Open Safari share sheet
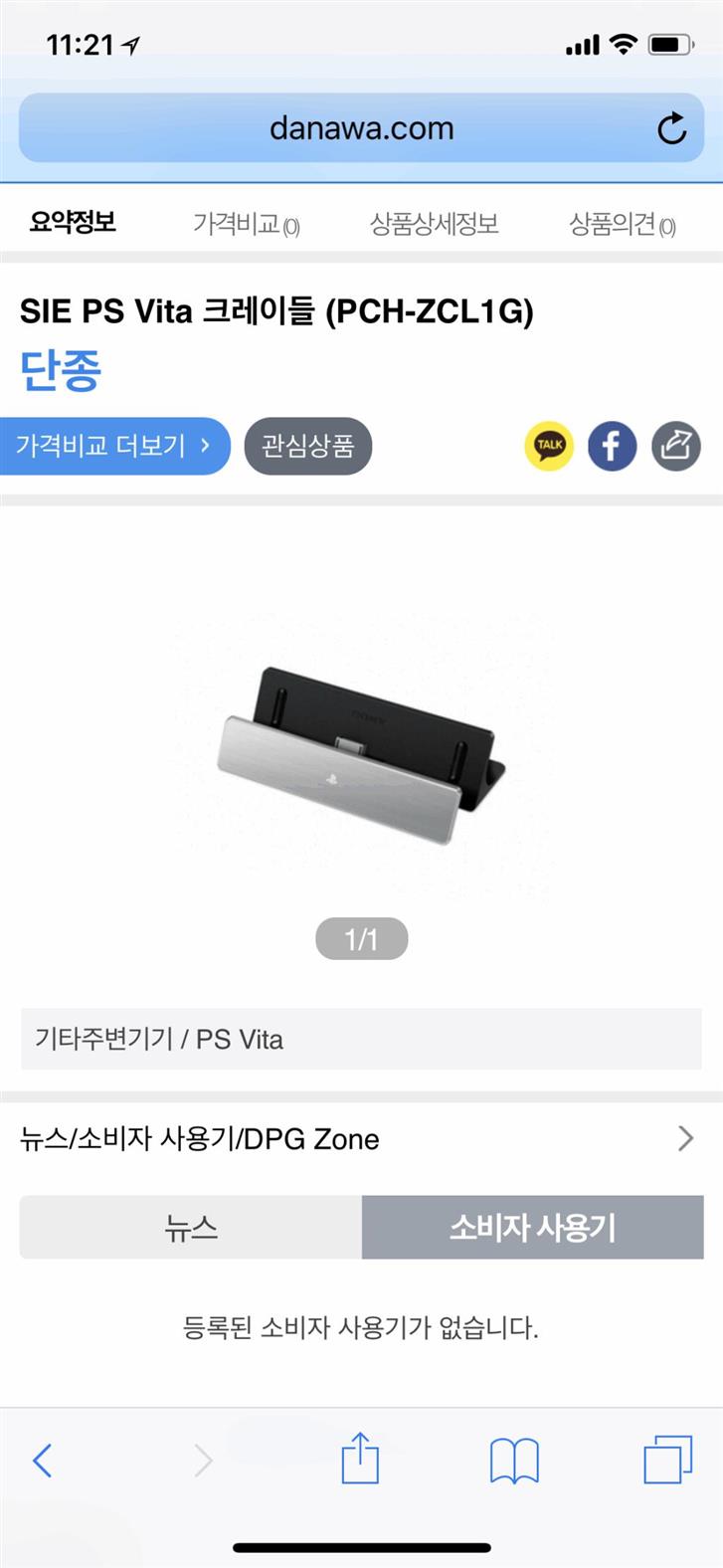This screenshot has height=1568, width=723. 360,1459
